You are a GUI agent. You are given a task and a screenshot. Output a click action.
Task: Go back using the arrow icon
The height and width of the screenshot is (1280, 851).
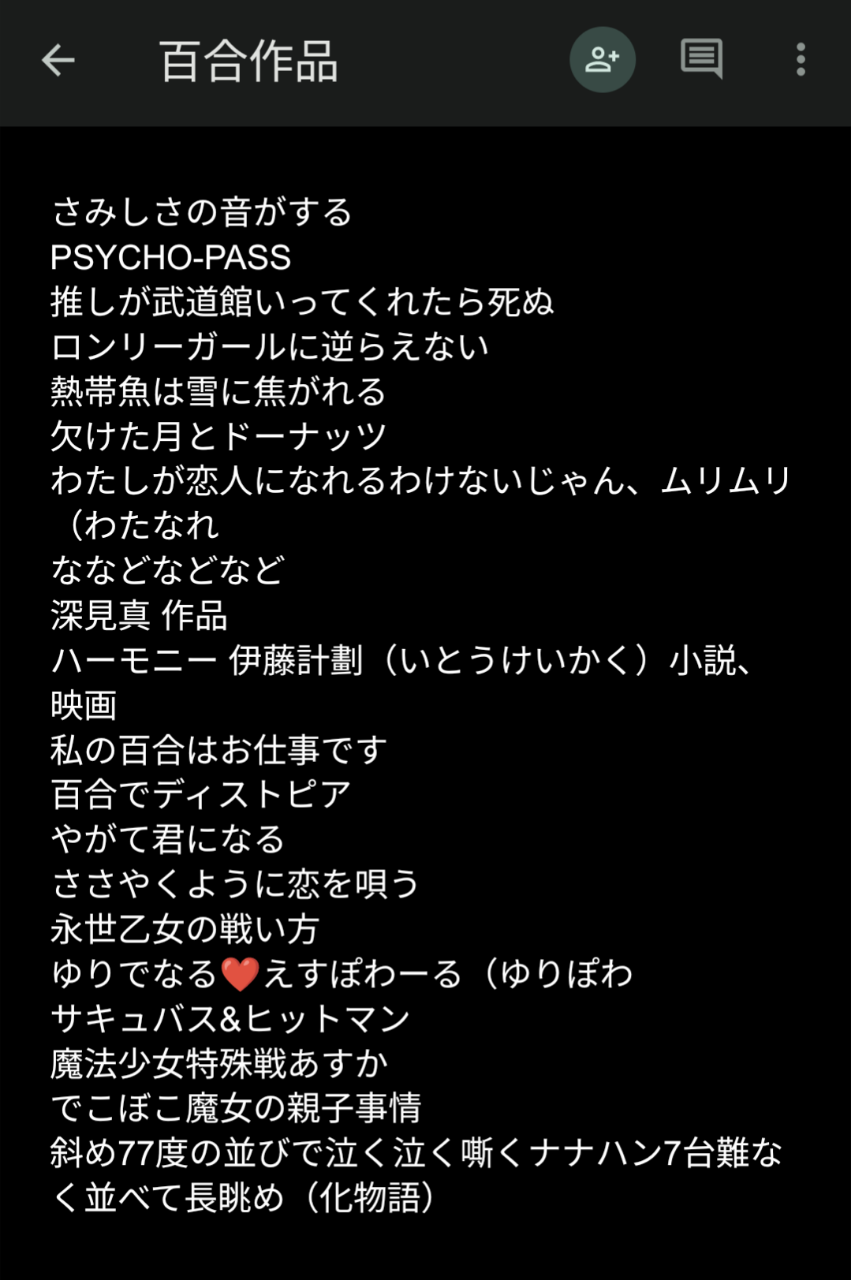[58, 61]
